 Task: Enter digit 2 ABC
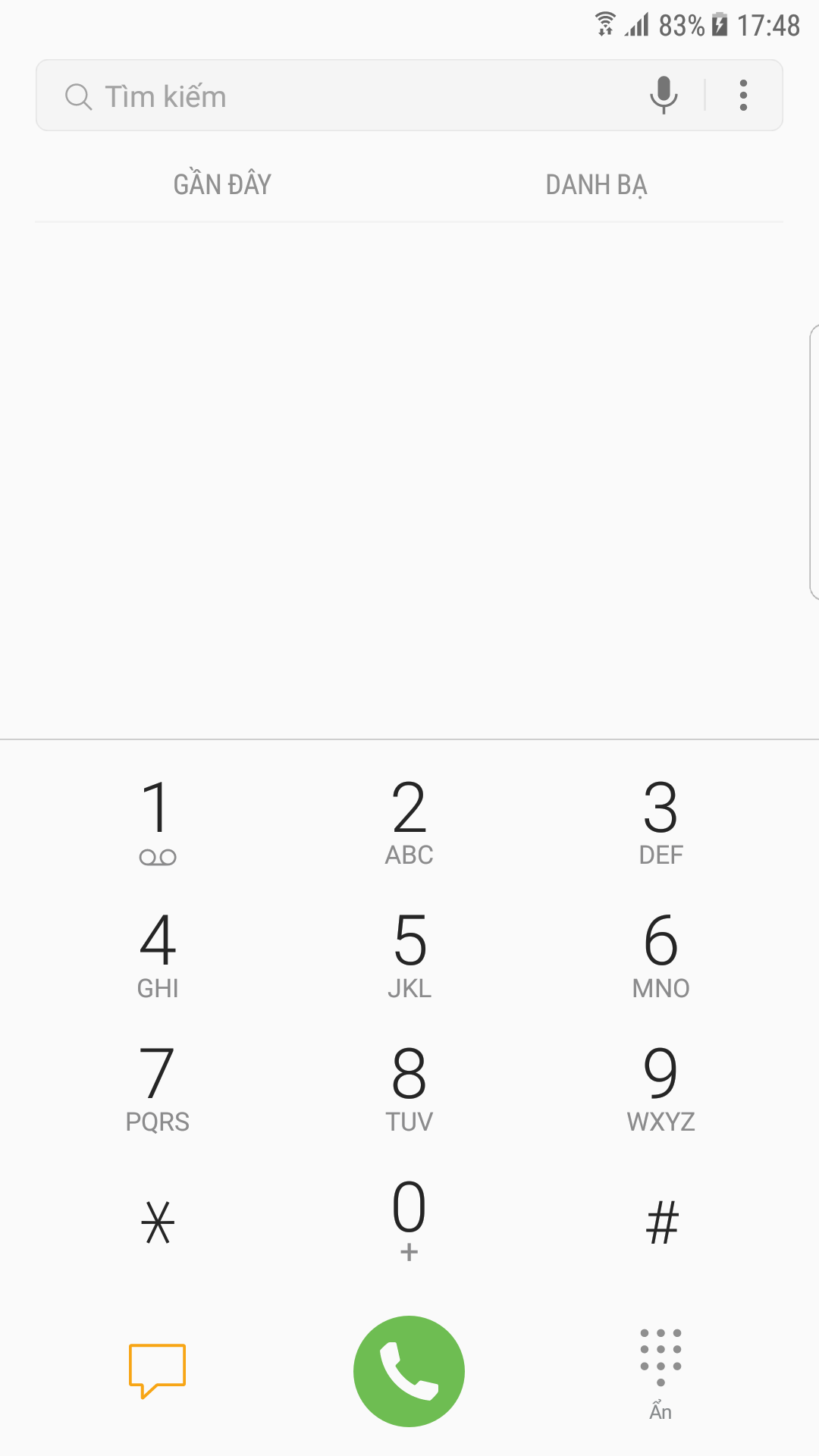[409, 822]
